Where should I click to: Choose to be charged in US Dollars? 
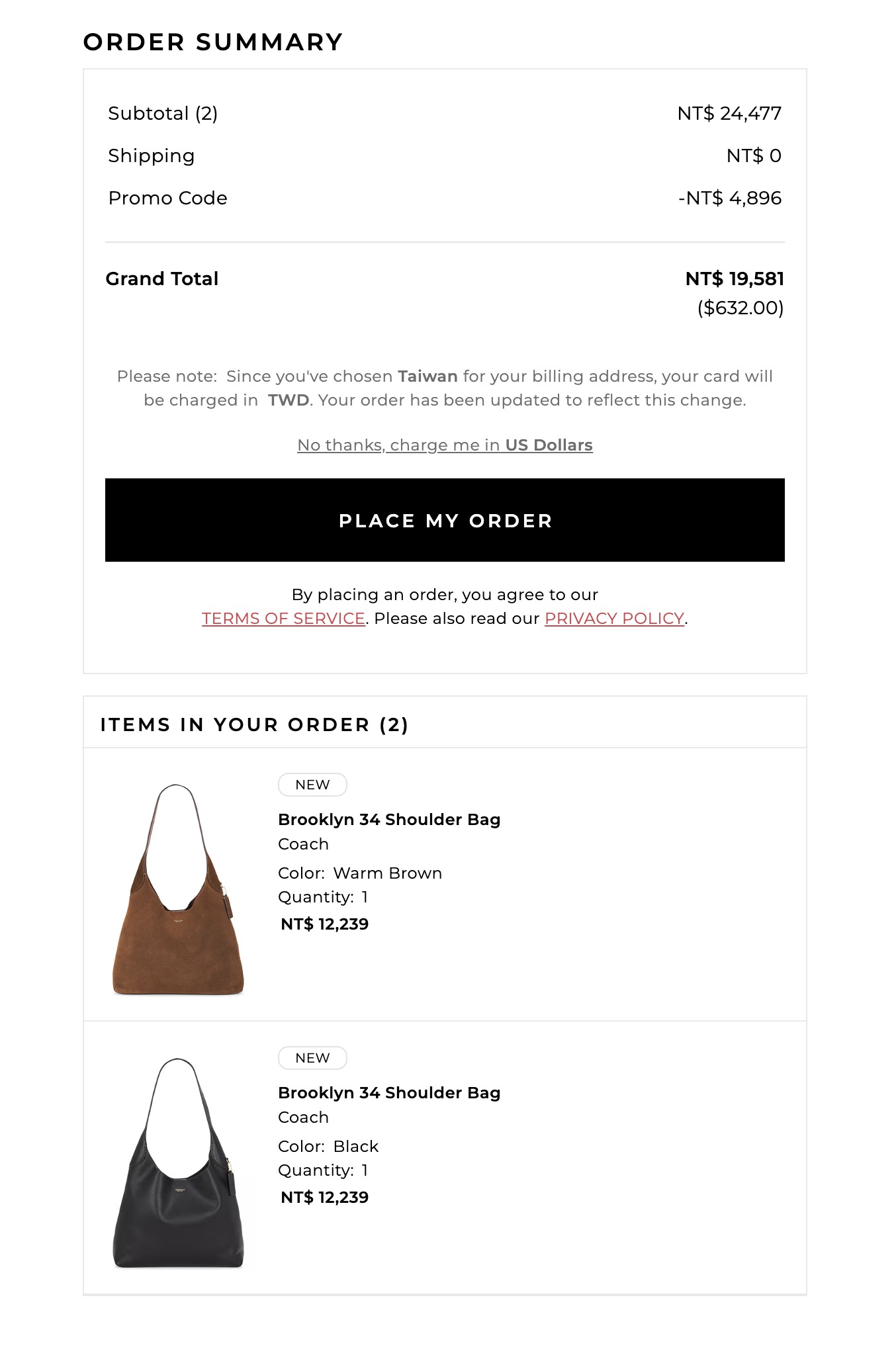coord(445,445)
